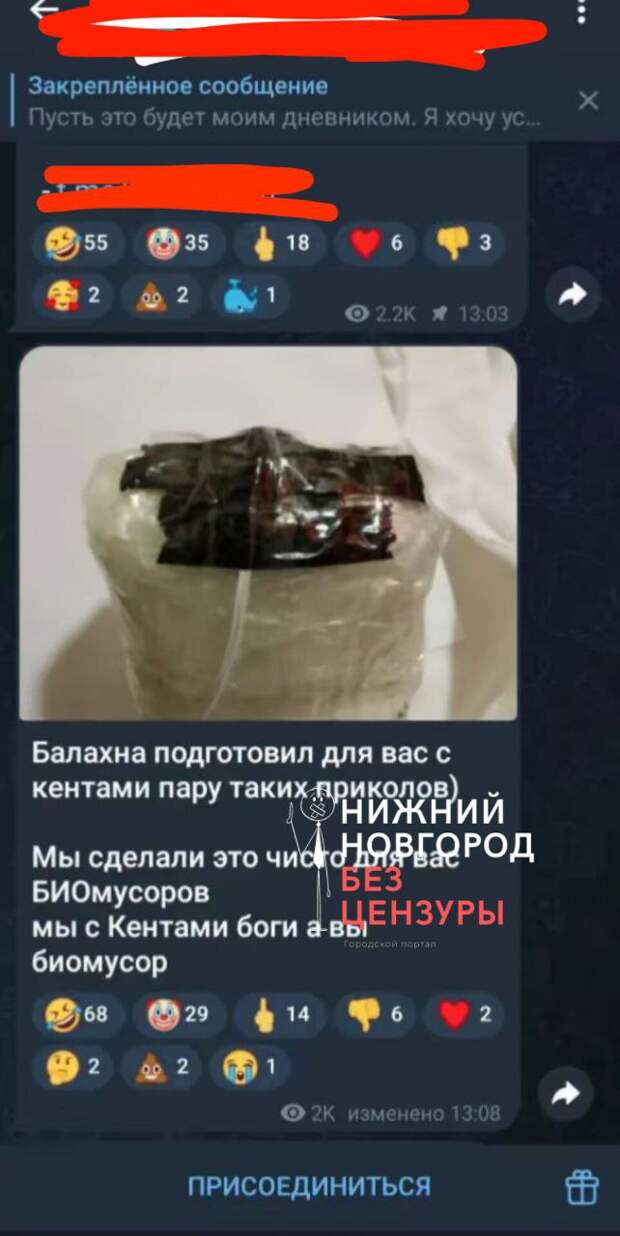
Task: Dismiss the pinned message bar
Action: coord(589,101)
